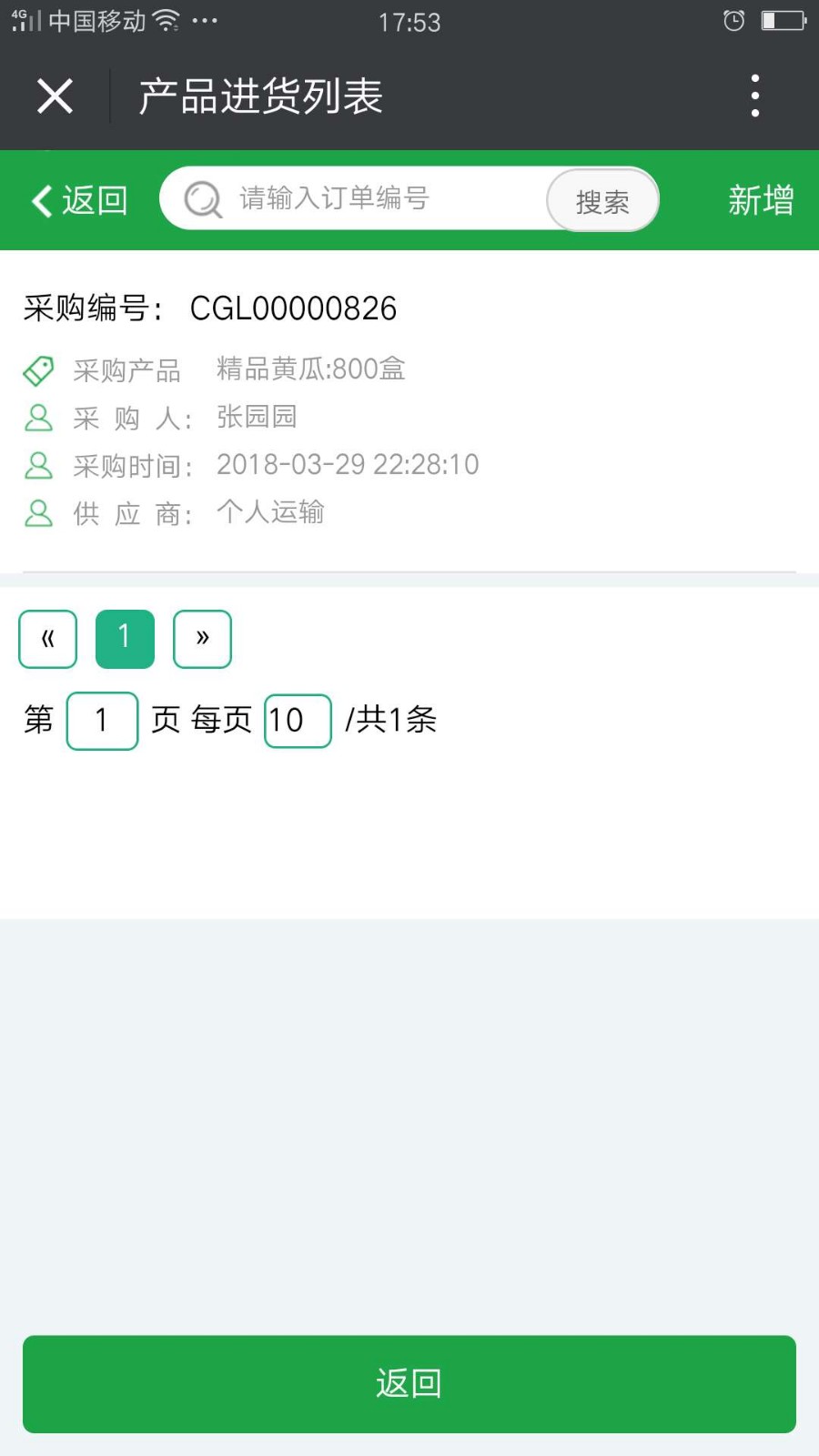Image resolution: width=819 pixels, height=1456 pixels.
Task: Go to the next page with »
Action: pyautogui.click(x=202, y=639)
